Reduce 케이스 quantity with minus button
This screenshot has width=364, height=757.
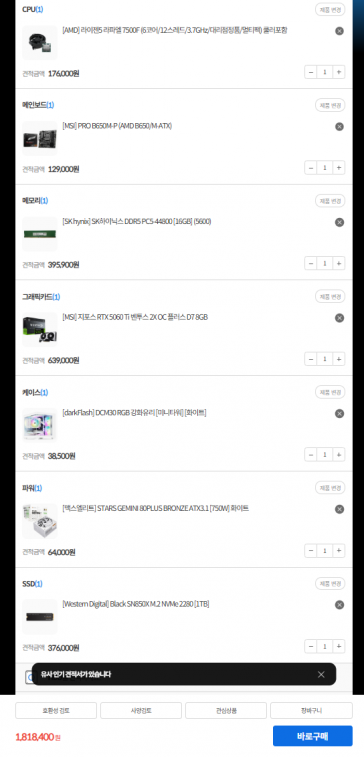point(311,454)
